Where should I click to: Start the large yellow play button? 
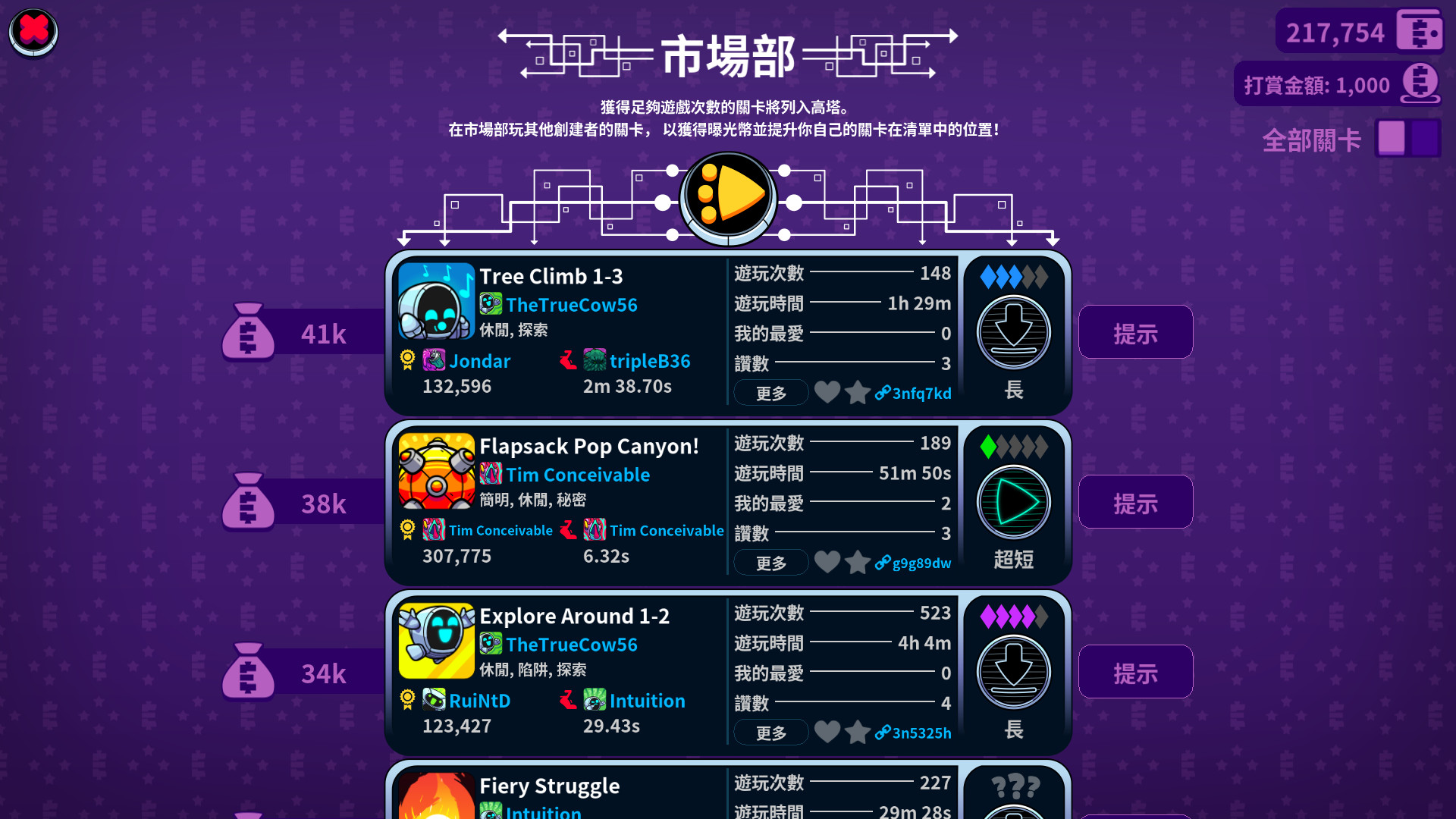click(728, 197)
